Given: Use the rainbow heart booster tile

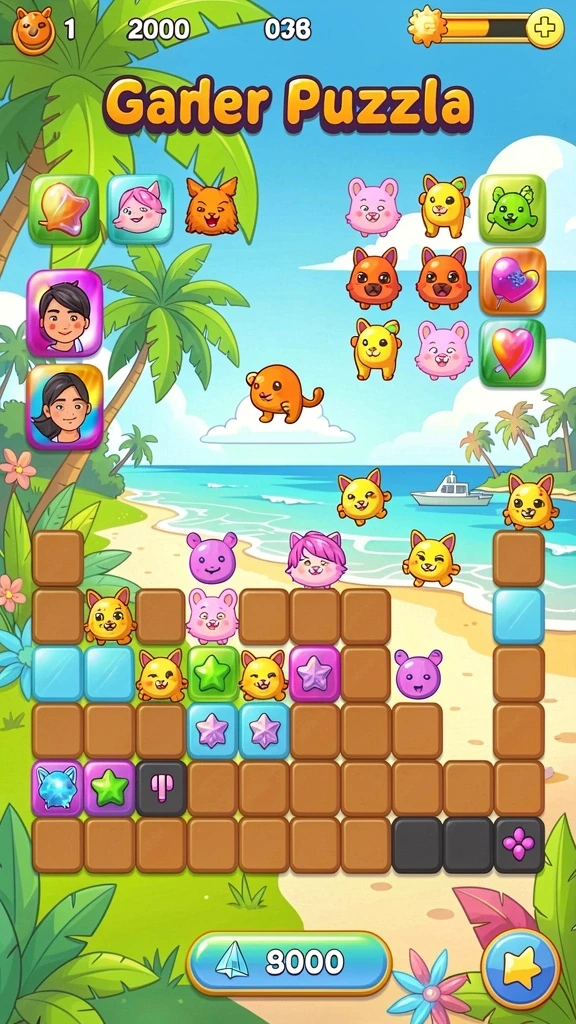Looking at the screenshot, I should (x=513, y=353).
